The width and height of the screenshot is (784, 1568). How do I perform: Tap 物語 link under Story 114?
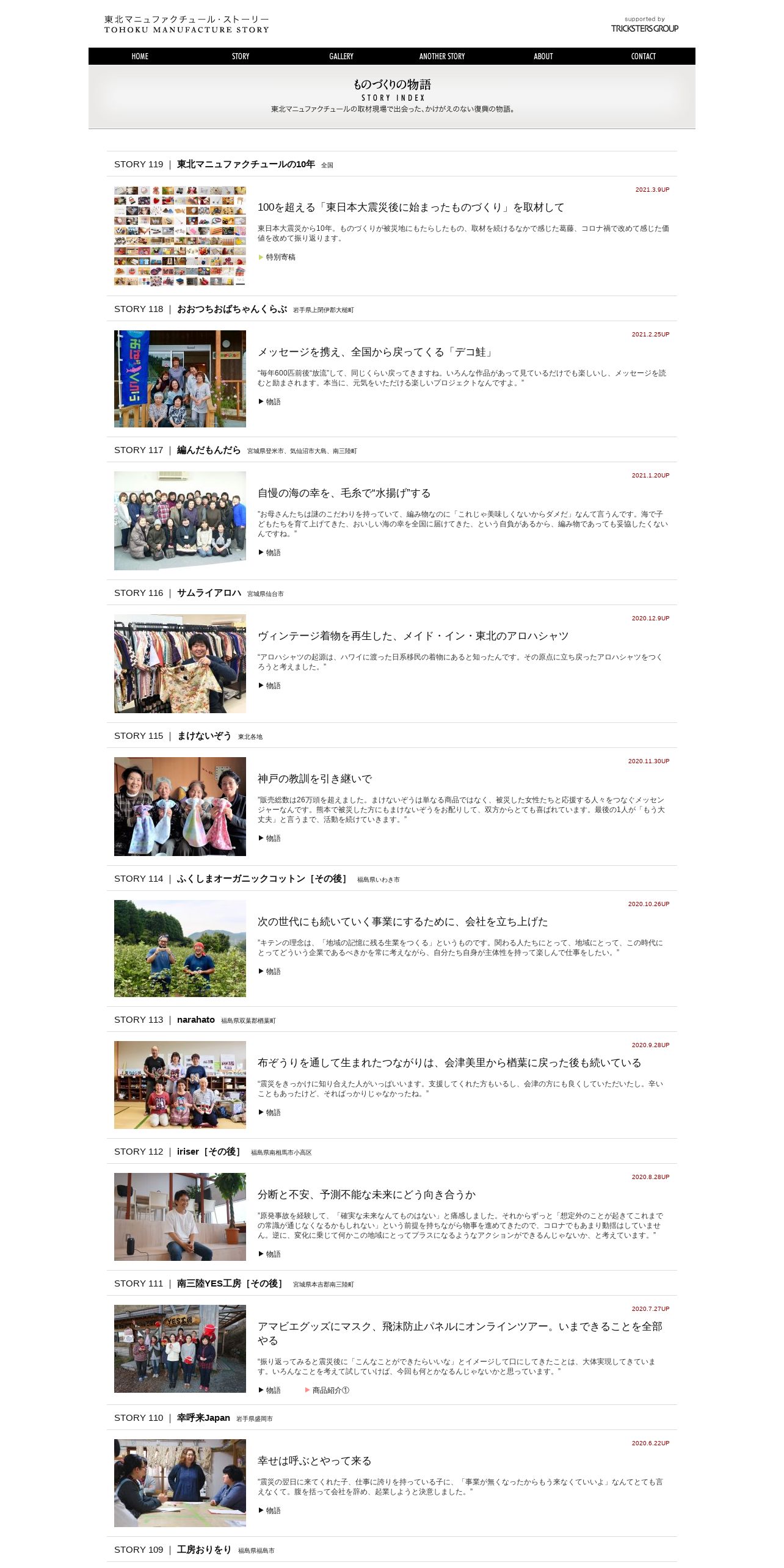[x=272, y=971]
